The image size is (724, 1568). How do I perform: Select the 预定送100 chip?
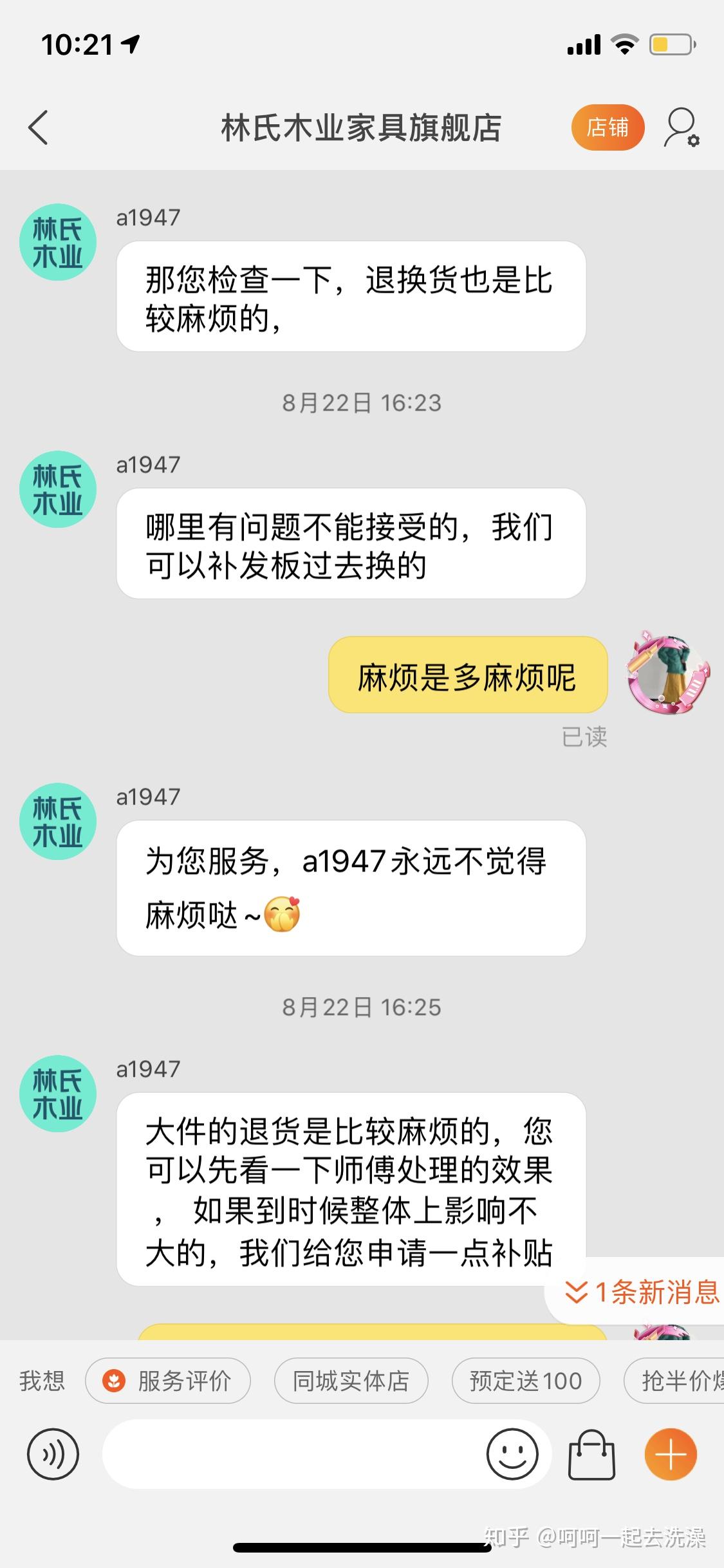click(x=526, y=1380)
